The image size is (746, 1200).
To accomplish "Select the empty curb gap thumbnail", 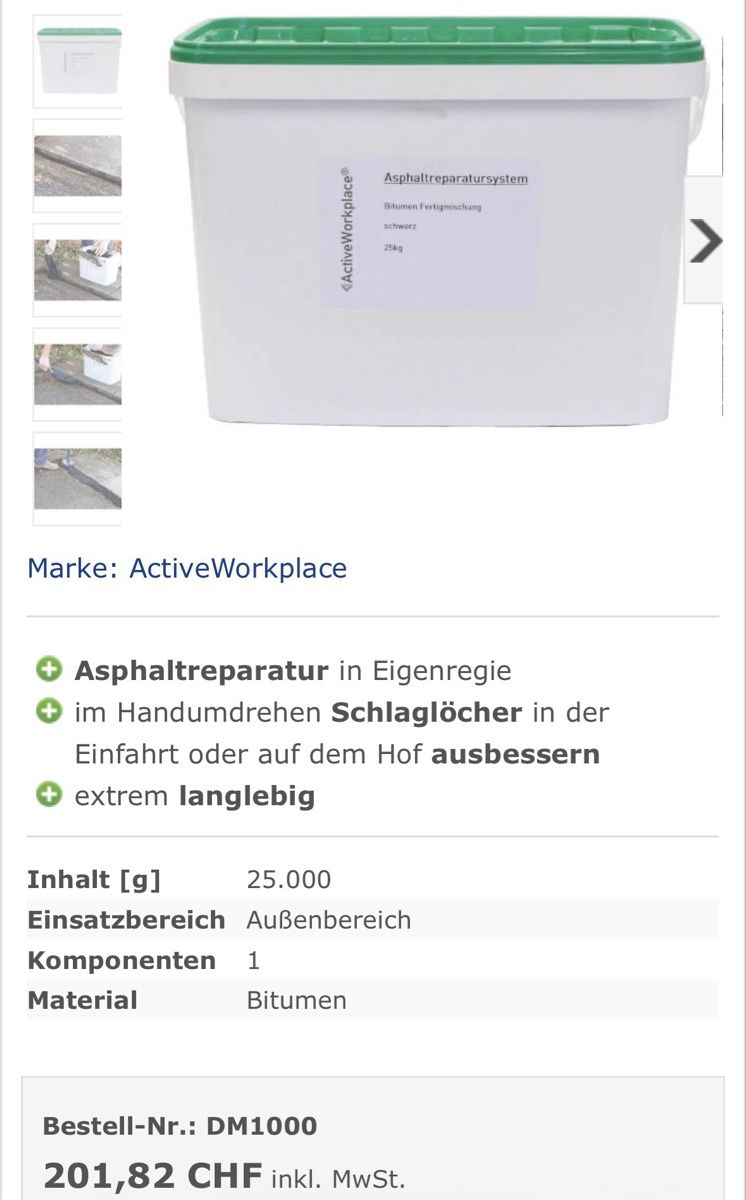I will pos(78,165).
